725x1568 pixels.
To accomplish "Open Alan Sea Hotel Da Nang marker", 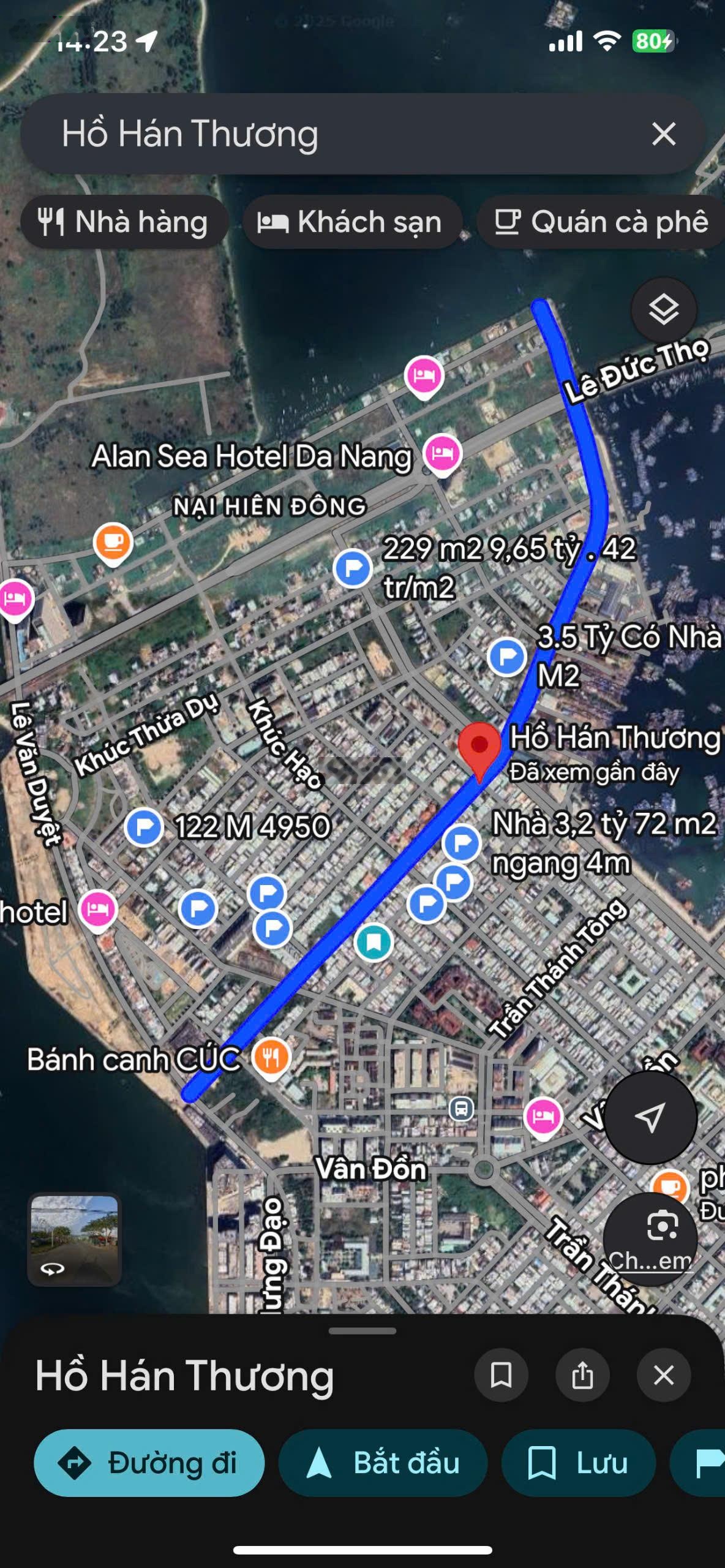I will (x=443, y=453).
